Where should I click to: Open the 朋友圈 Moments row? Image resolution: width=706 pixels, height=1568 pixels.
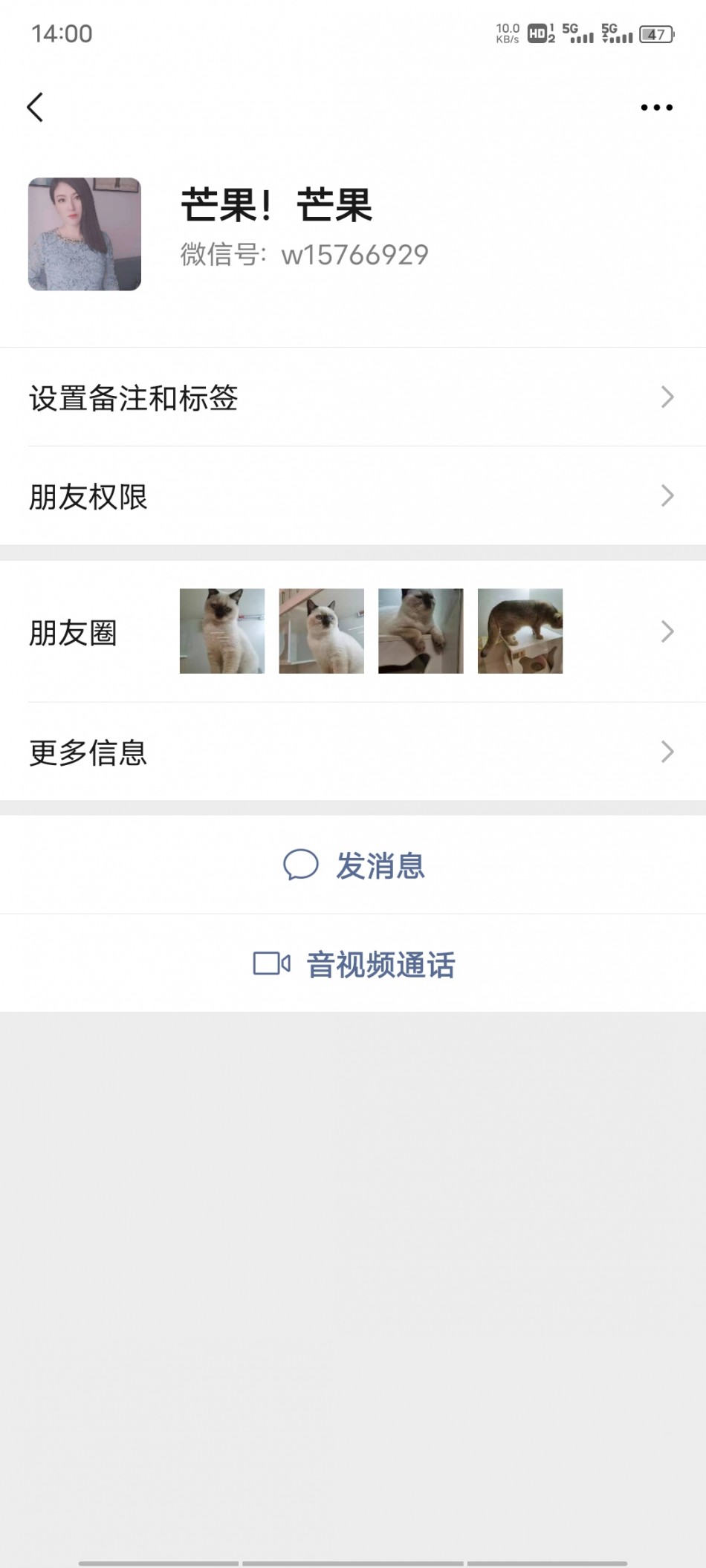(x=353, y=632)
